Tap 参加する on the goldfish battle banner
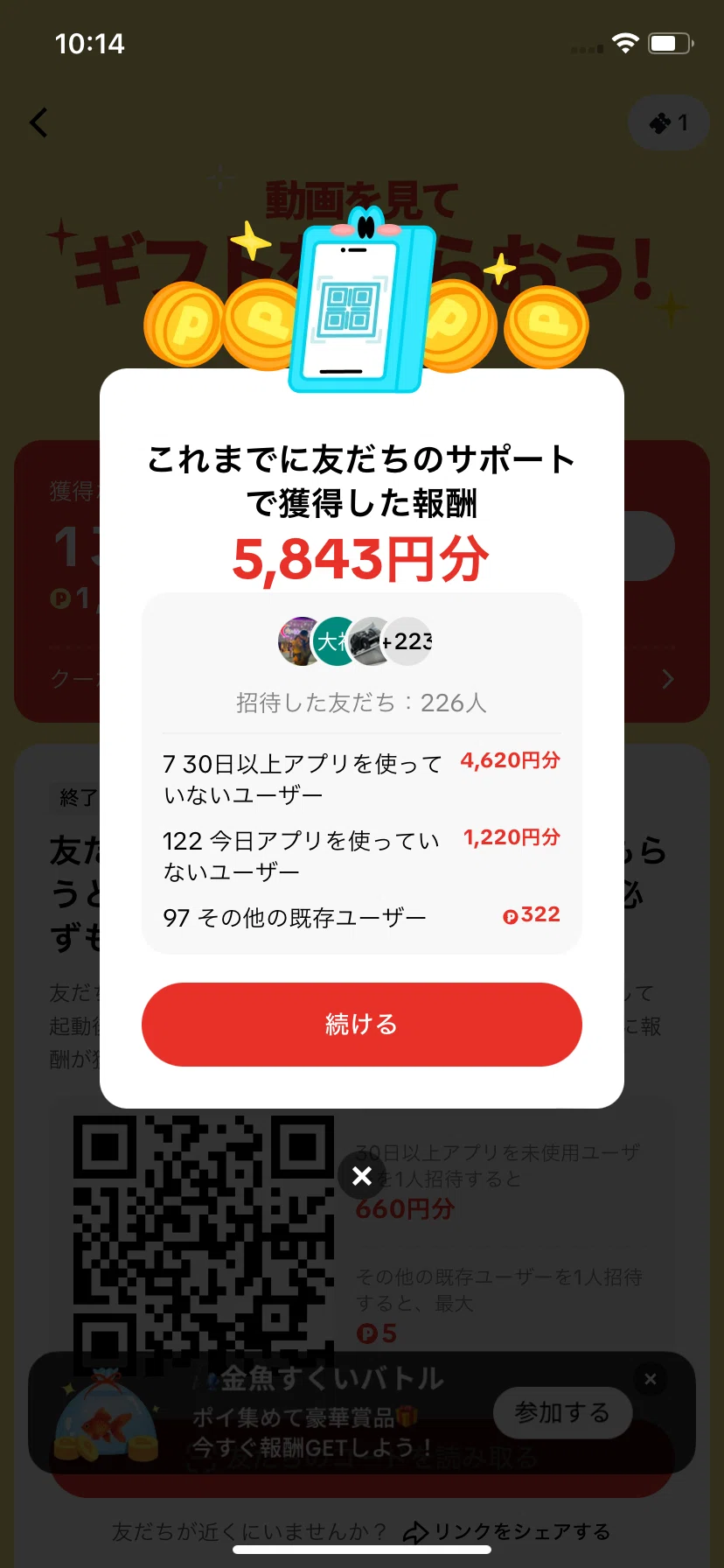Screen dimensions: 724x1568 coord(562,1412)
